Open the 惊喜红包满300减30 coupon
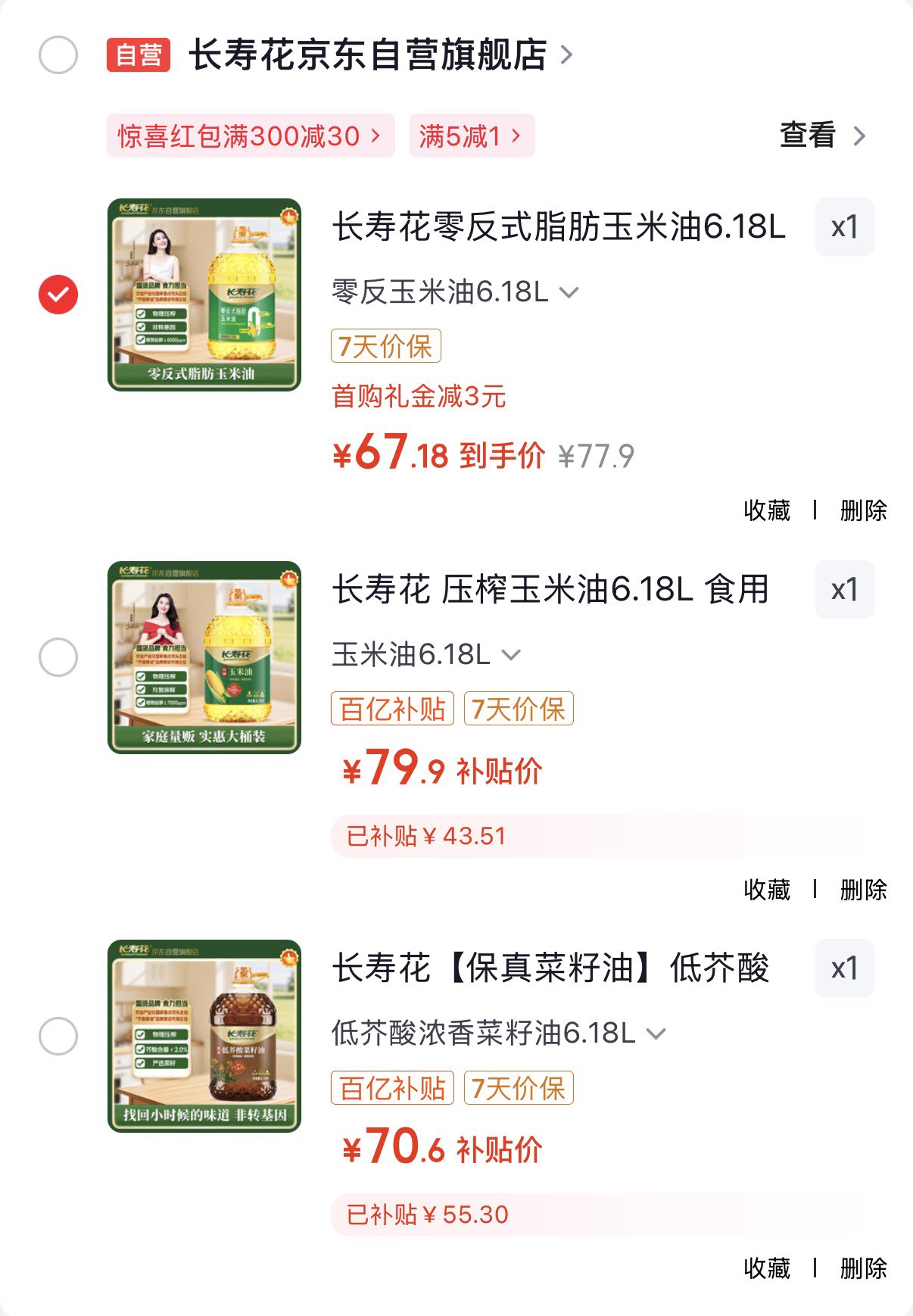The width and height of the screenshot is (913, 1316). click(x=250, y=136)
